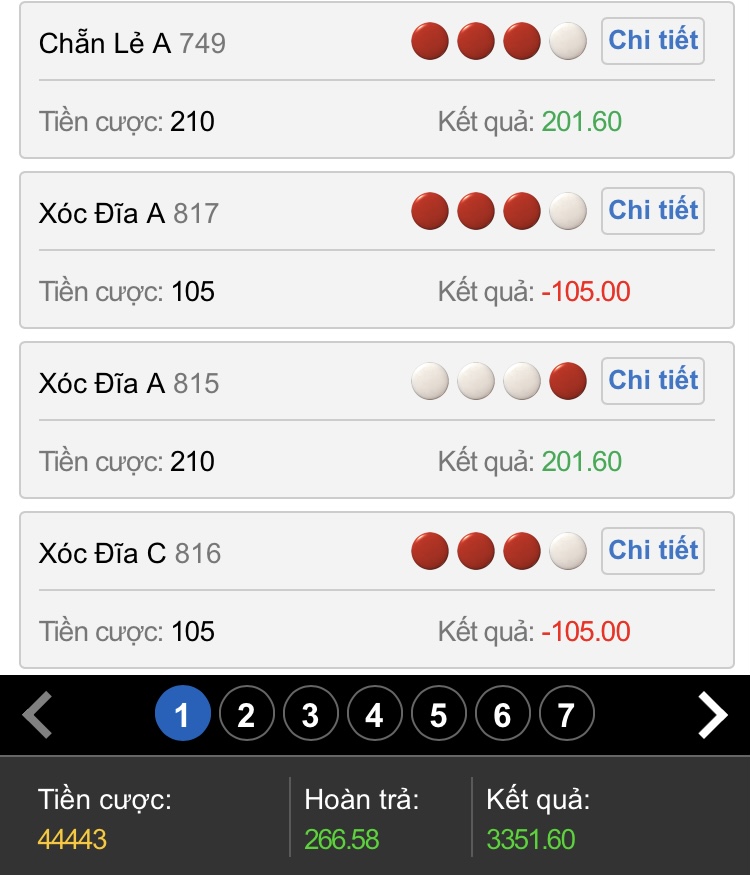The image size is (750, 875).
Task: Select page 1 in pagination
Action: [x=182, y=715]
